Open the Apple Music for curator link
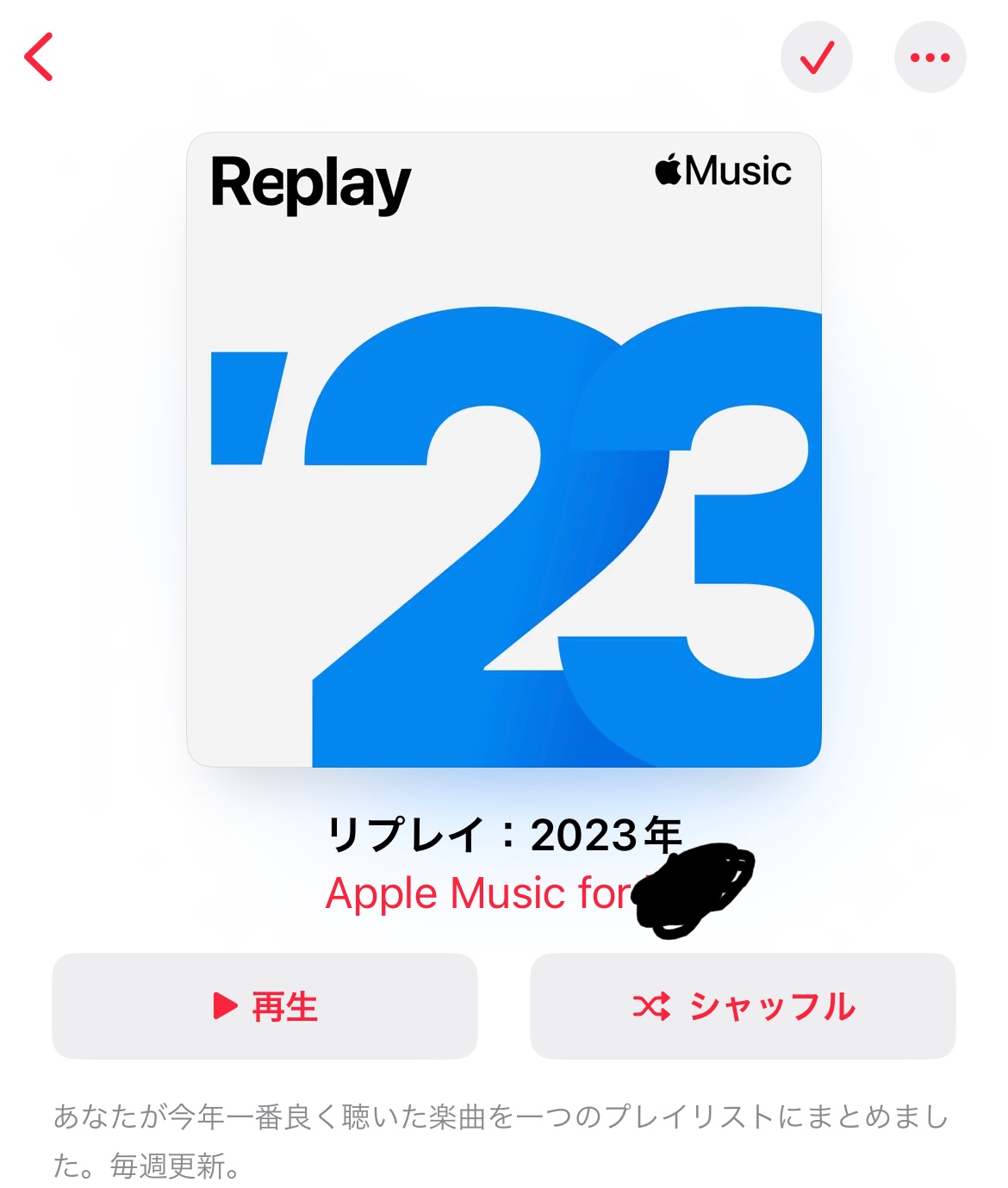The width and height of the screenshot is (1008, 1188). pos(479,893)
